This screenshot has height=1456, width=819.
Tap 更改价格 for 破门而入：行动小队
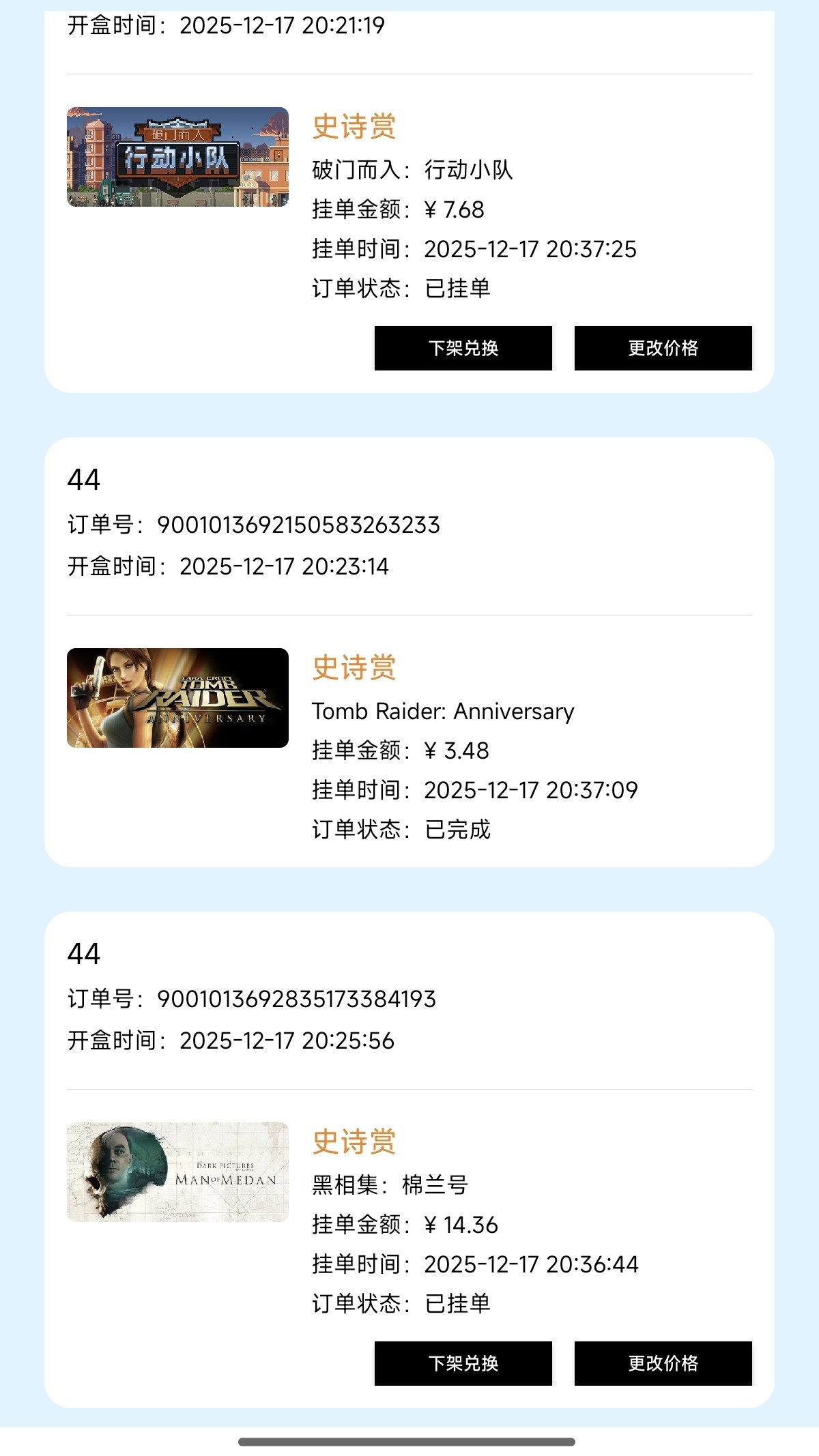coord(663,348)
